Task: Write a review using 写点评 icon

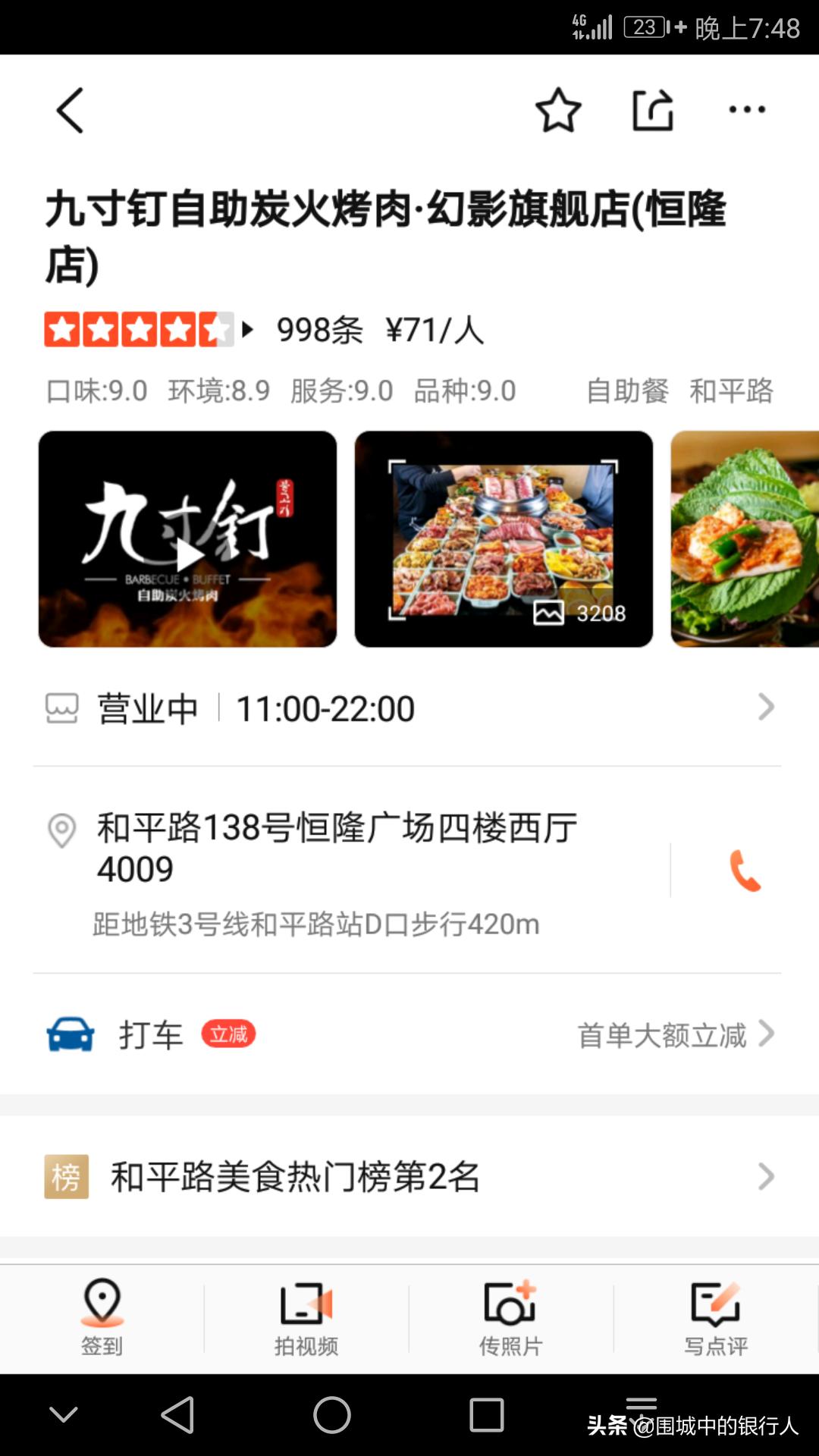Action: (715, 1316)
